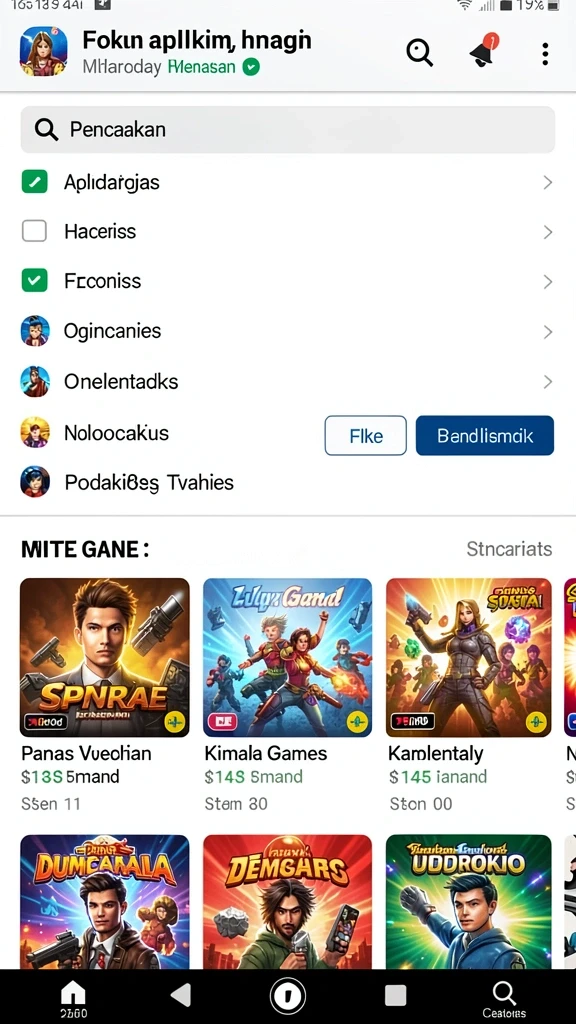Open the Stncariats link
The height and width of the screenshot is (1024, 576).
pos(509,549)
